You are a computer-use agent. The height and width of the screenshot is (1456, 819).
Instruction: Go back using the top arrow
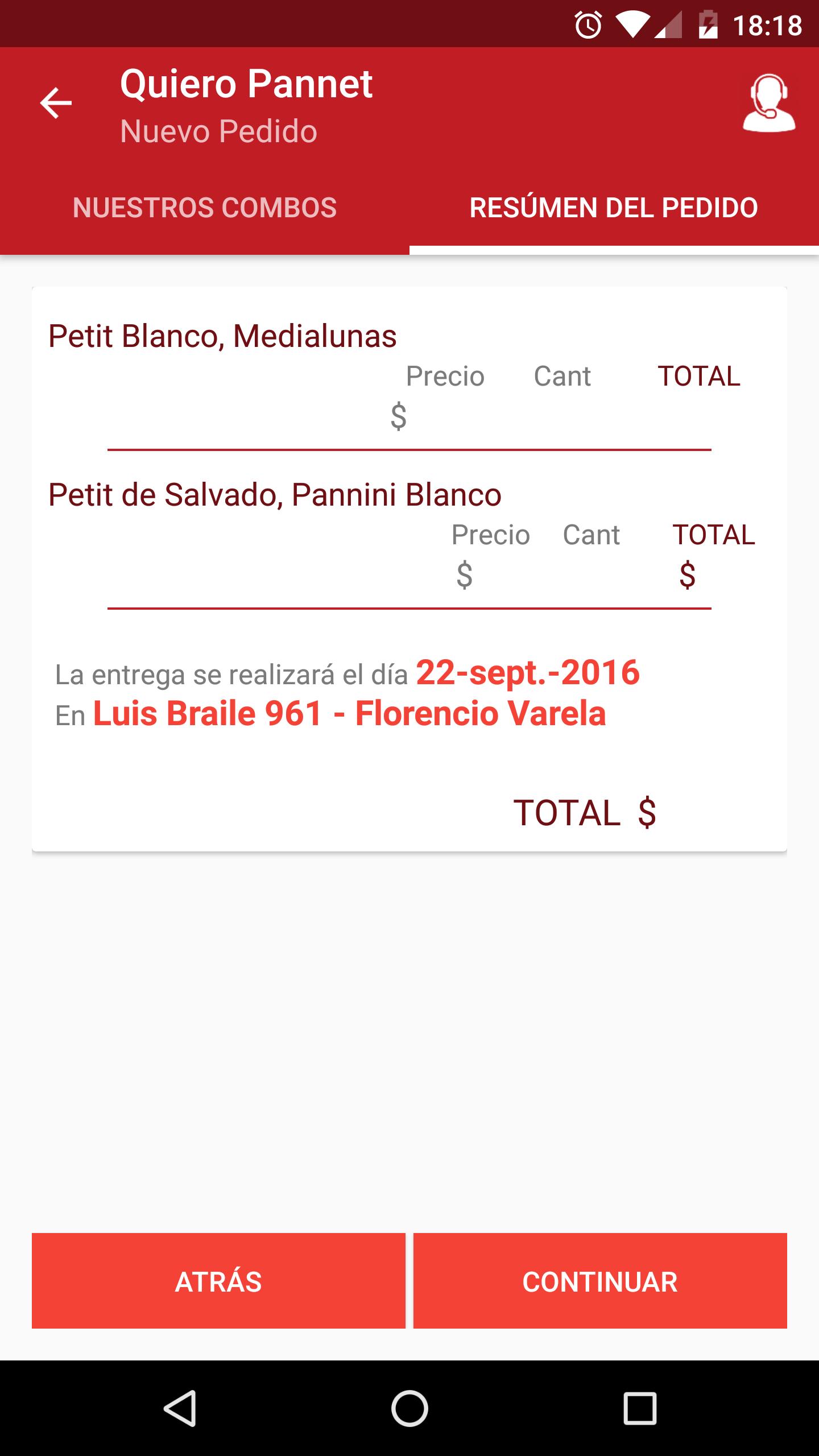pyautogui.click(x=56, y=103)
